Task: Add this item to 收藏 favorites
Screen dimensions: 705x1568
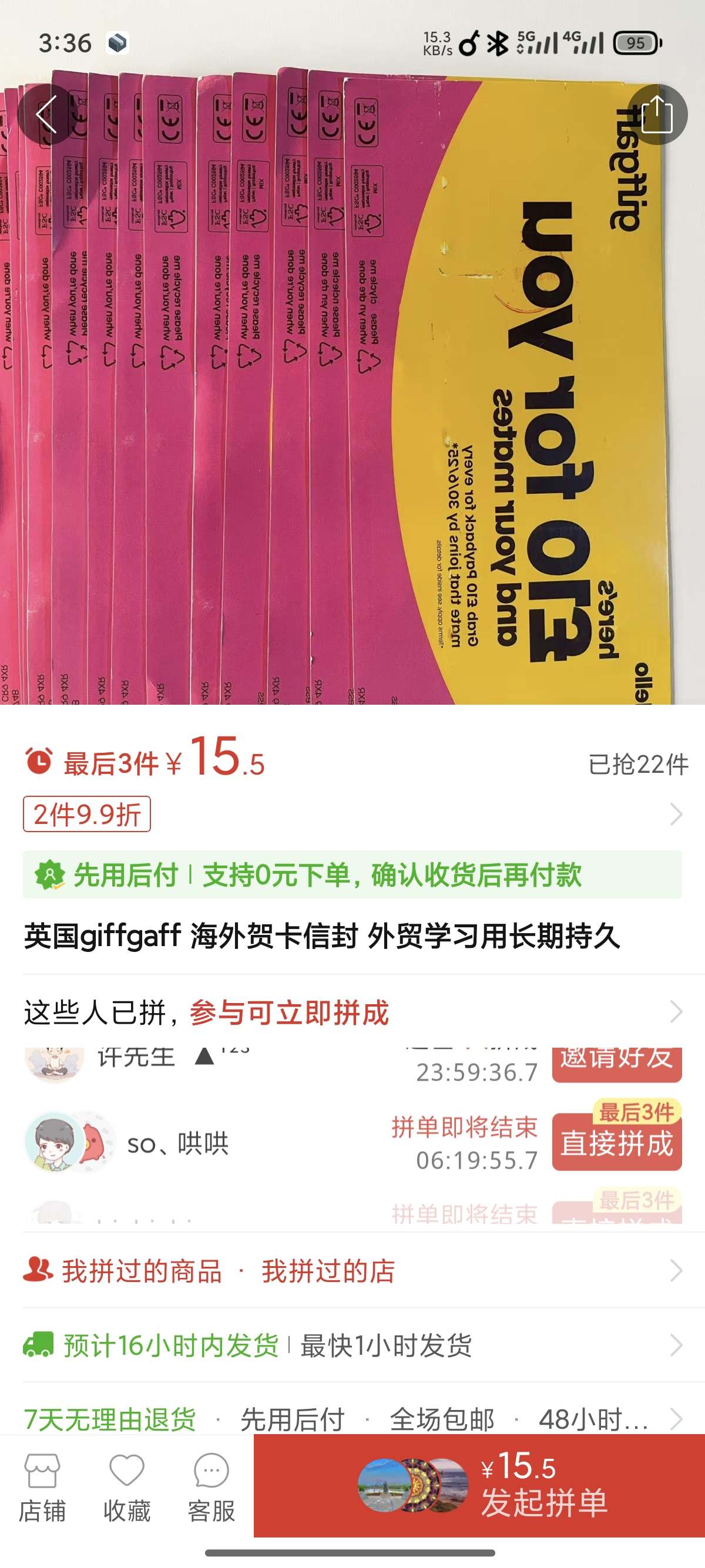Action: point(127,1486)
